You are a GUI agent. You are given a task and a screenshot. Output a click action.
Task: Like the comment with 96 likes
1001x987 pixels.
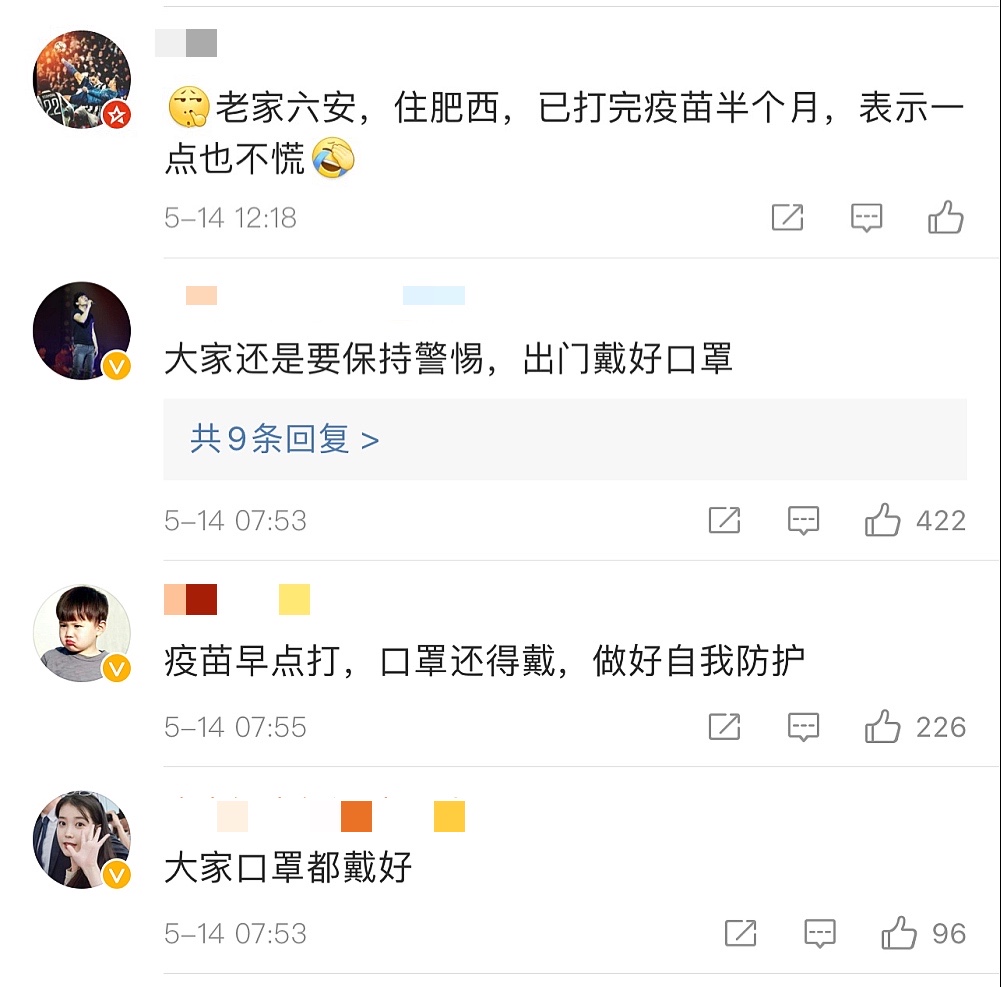(899, 934)
